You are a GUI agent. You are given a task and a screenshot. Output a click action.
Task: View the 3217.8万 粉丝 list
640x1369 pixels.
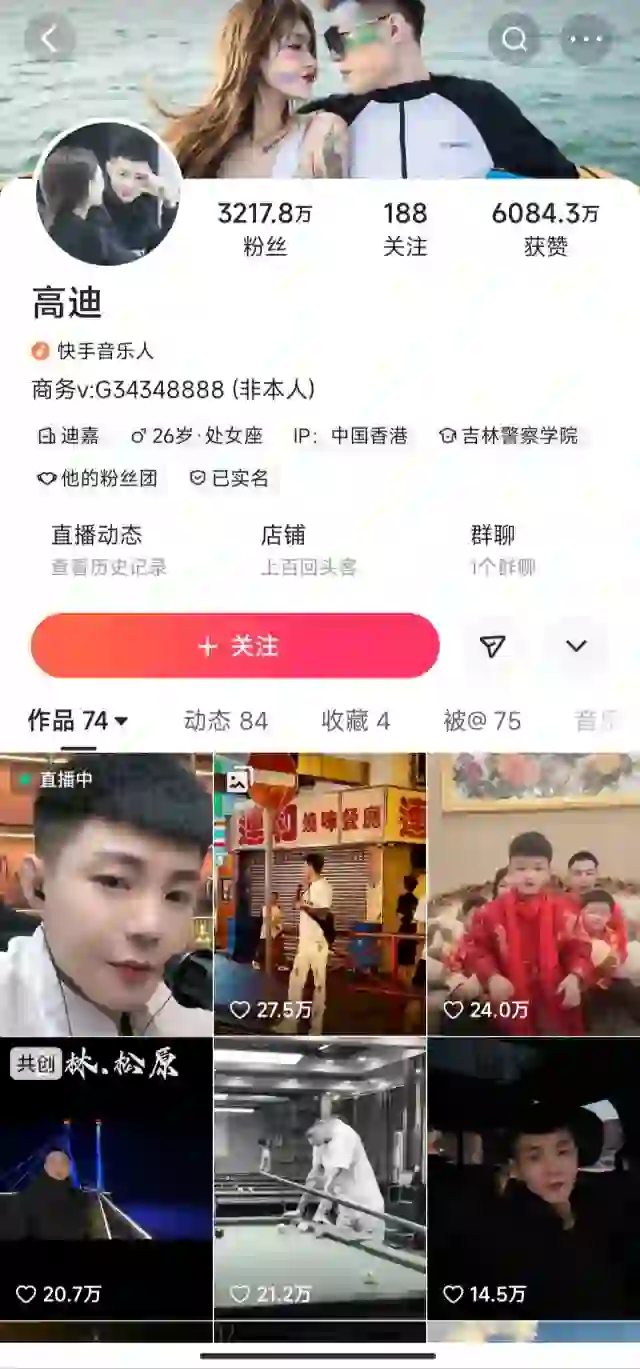265,228
